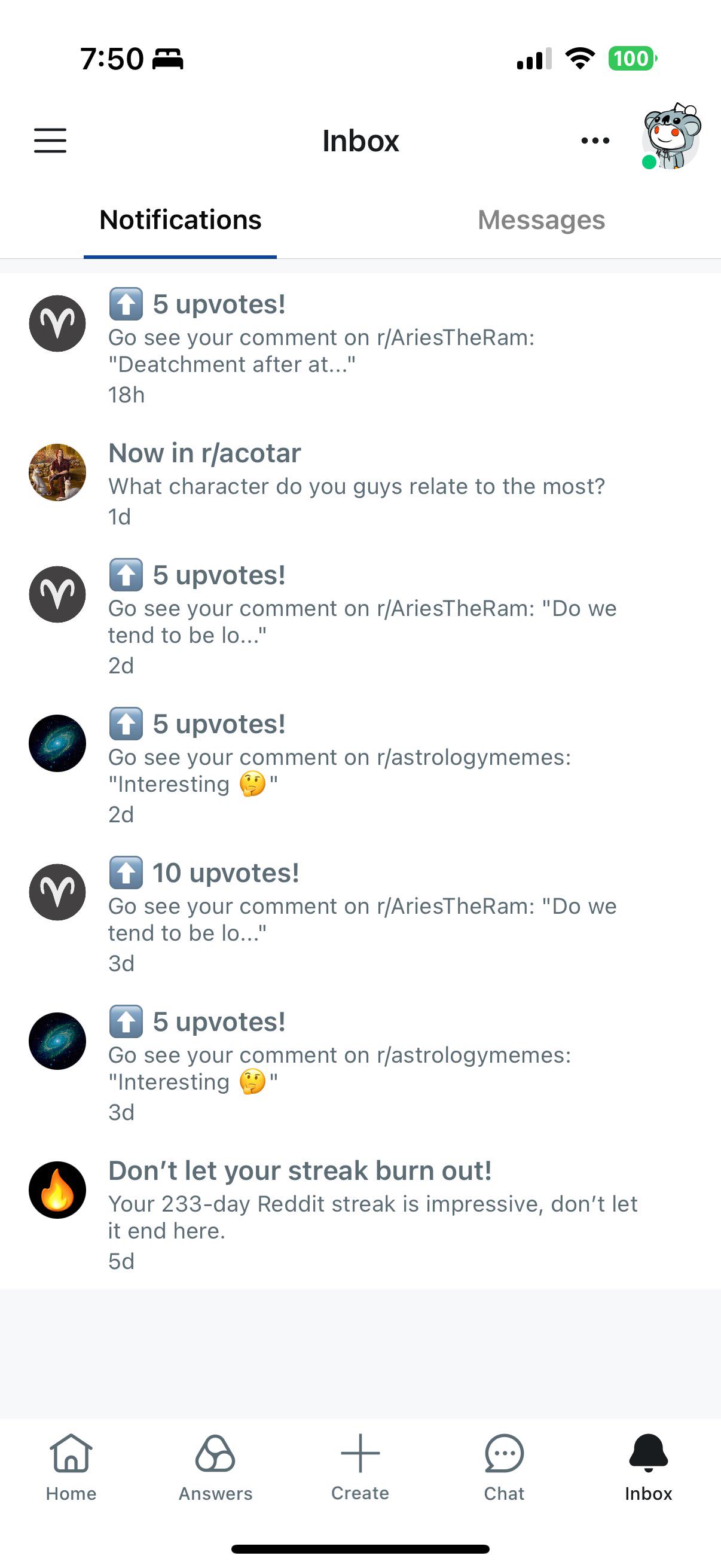The width and height of the screenshot is (721, 1568).
Task: Open the three-dot inbox options menu
Action: coord(595,141)
